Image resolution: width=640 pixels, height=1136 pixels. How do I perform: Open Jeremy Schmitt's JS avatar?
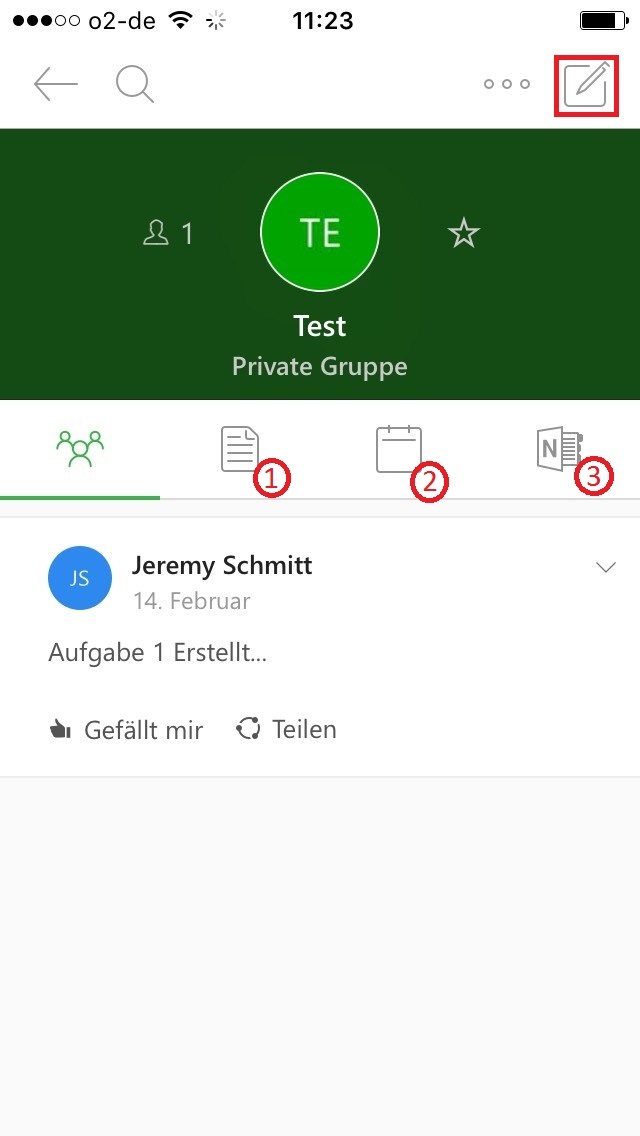click(80, 578)
